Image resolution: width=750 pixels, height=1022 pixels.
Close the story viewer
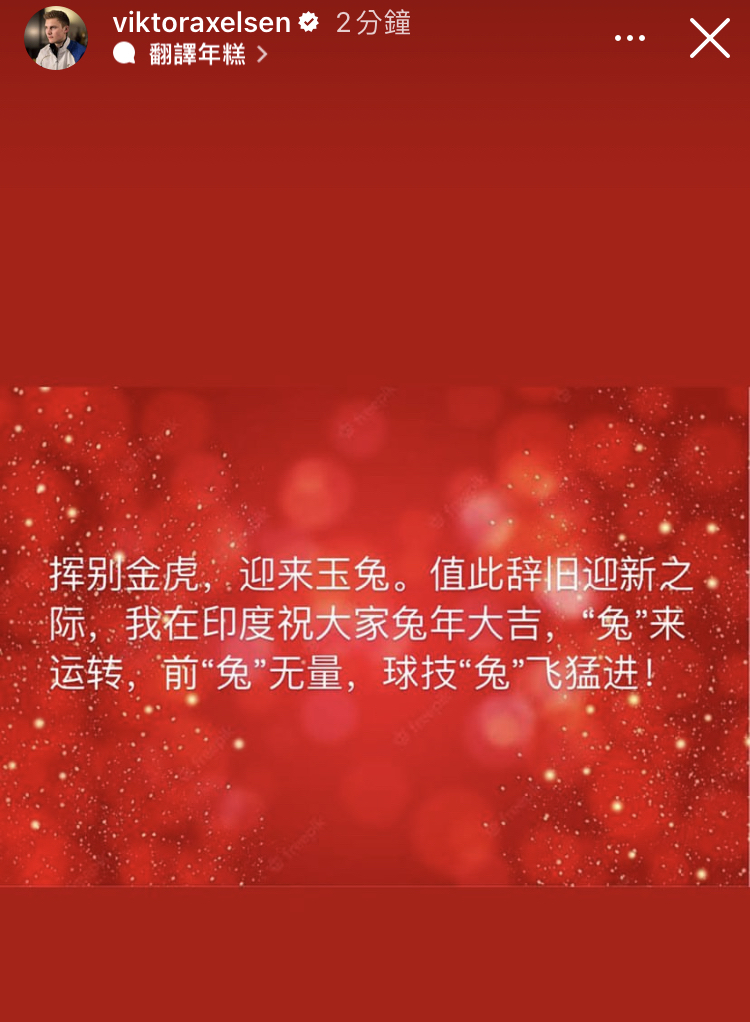(710, 38)
